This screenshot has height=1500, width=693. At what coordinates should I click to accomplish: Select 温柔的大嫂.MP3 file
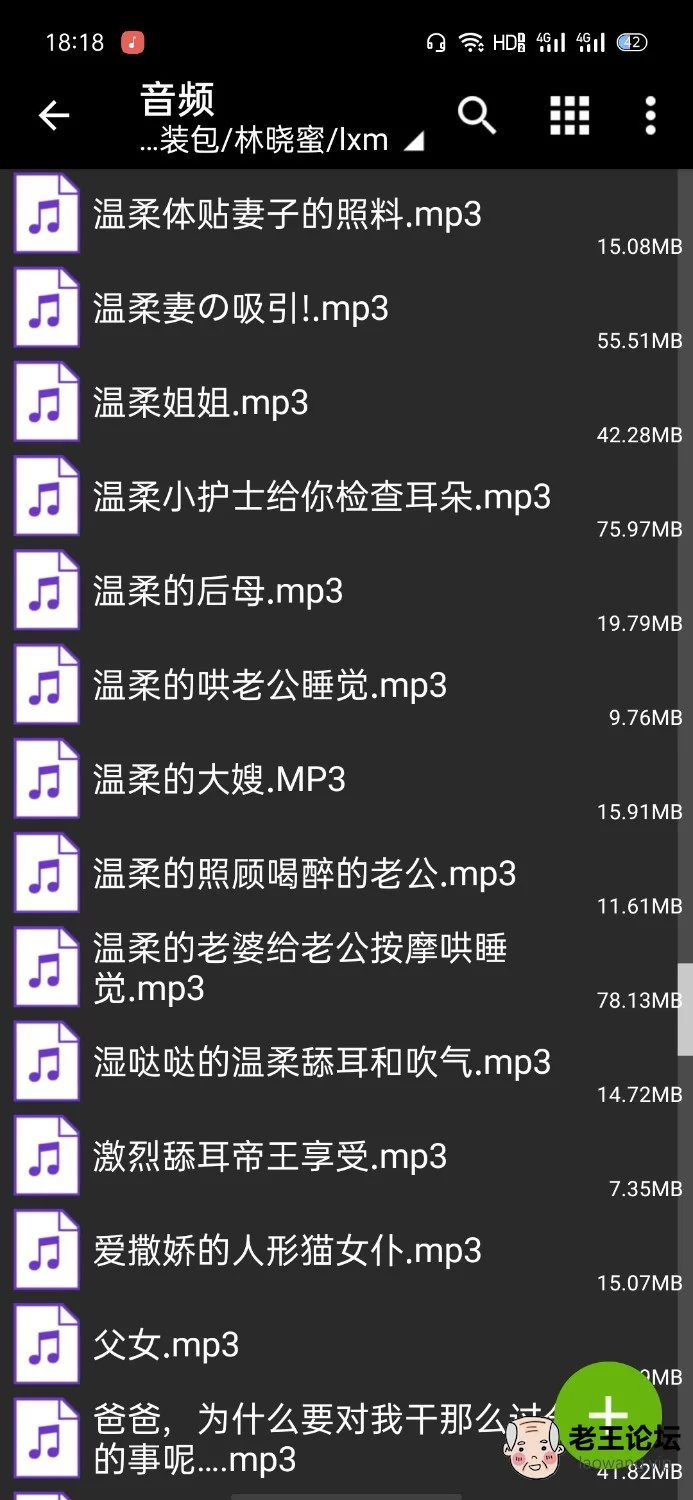pyautogui.click(x=346, y=781)
